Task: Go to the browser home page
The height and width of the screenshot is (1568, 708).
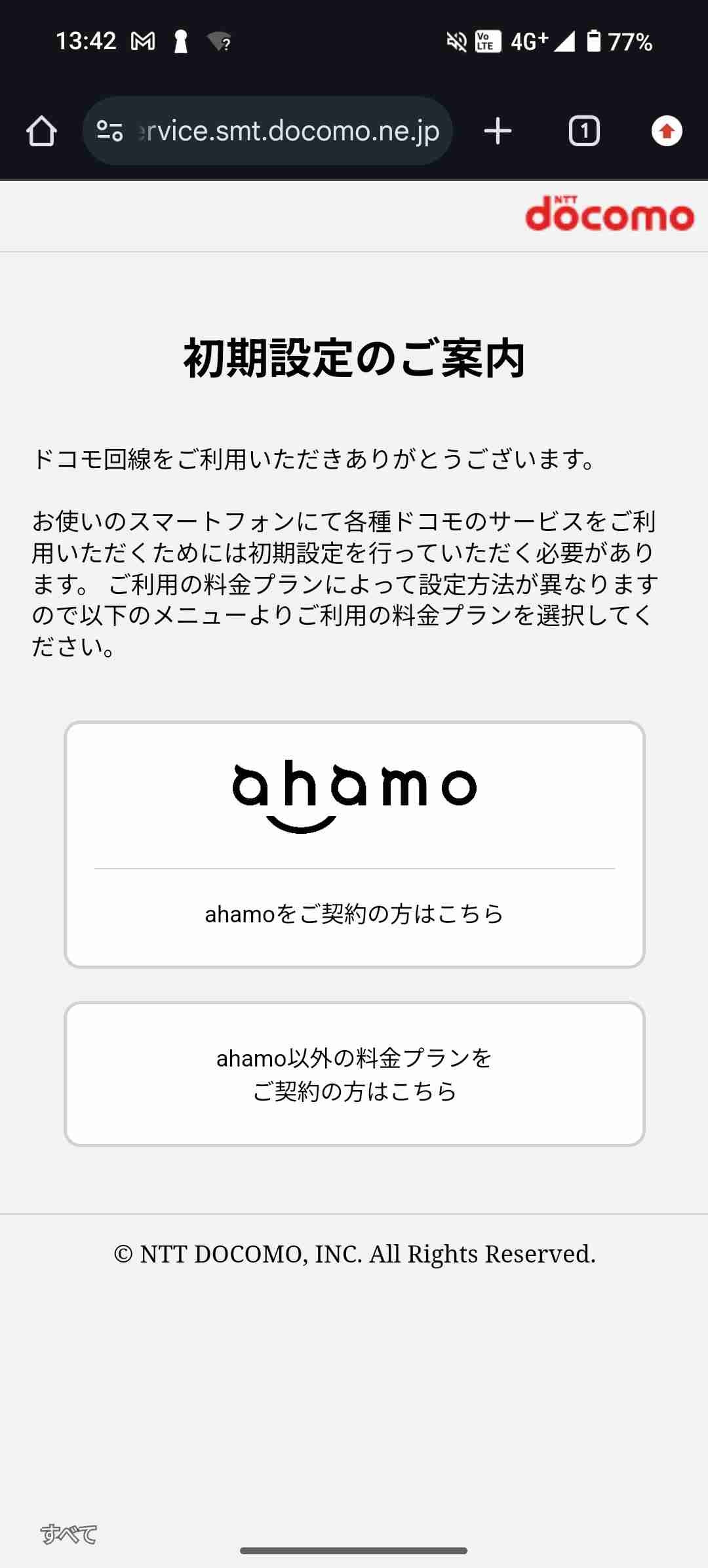Action: point(41,131)
